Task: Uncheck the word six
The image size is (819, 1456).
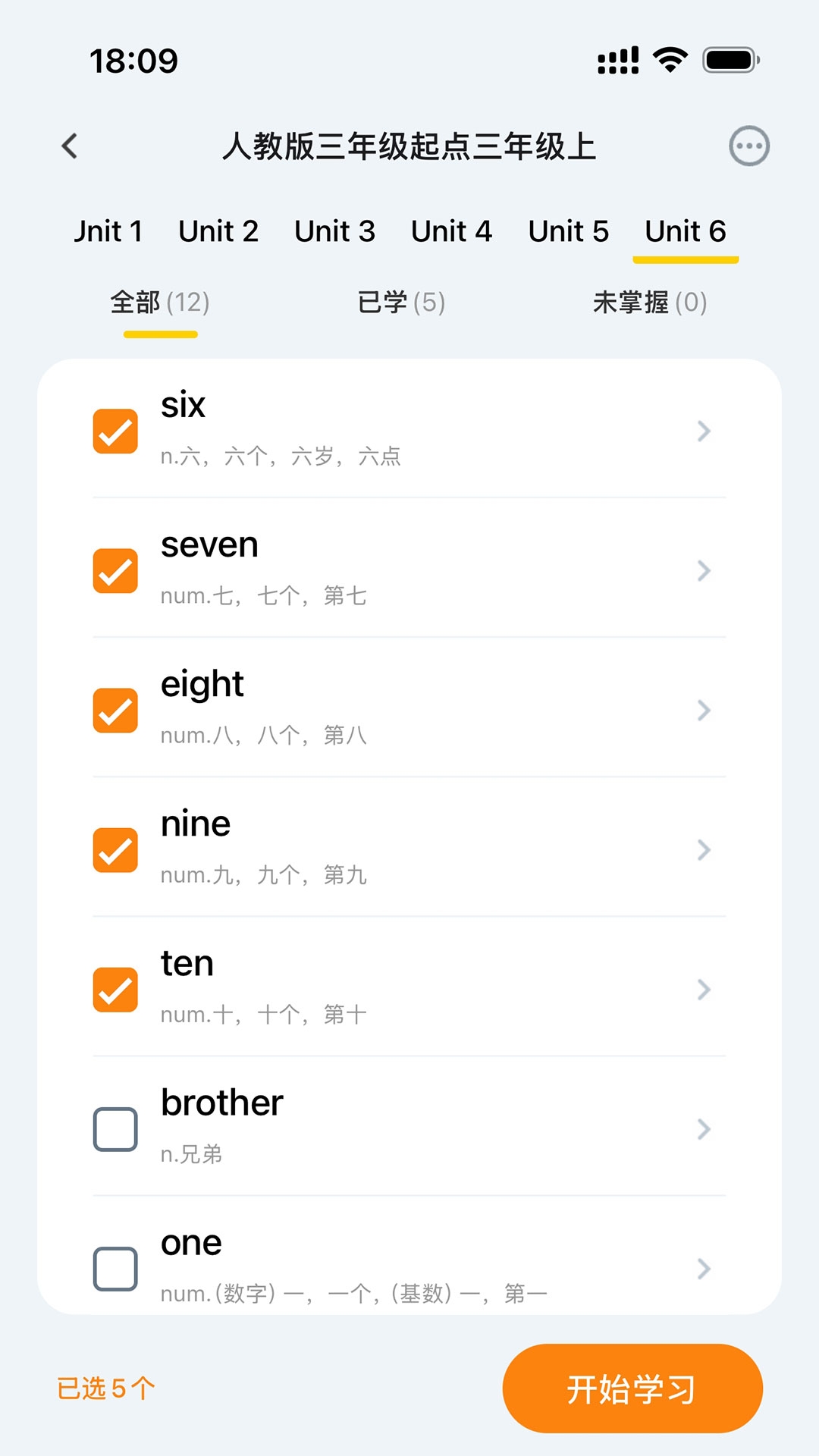Action: 115,431
